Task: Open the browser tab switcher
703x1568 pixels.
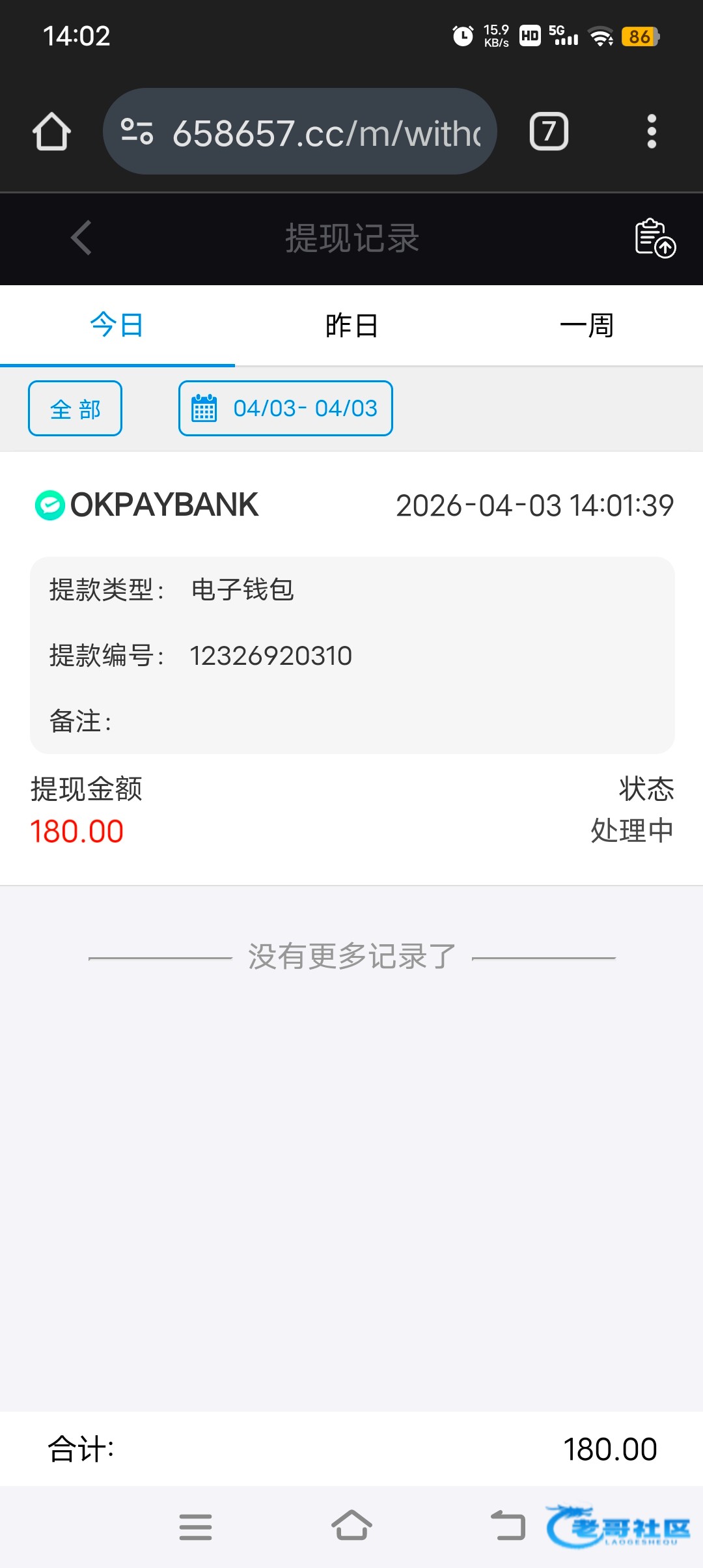Action: click(x=549, y=132)
